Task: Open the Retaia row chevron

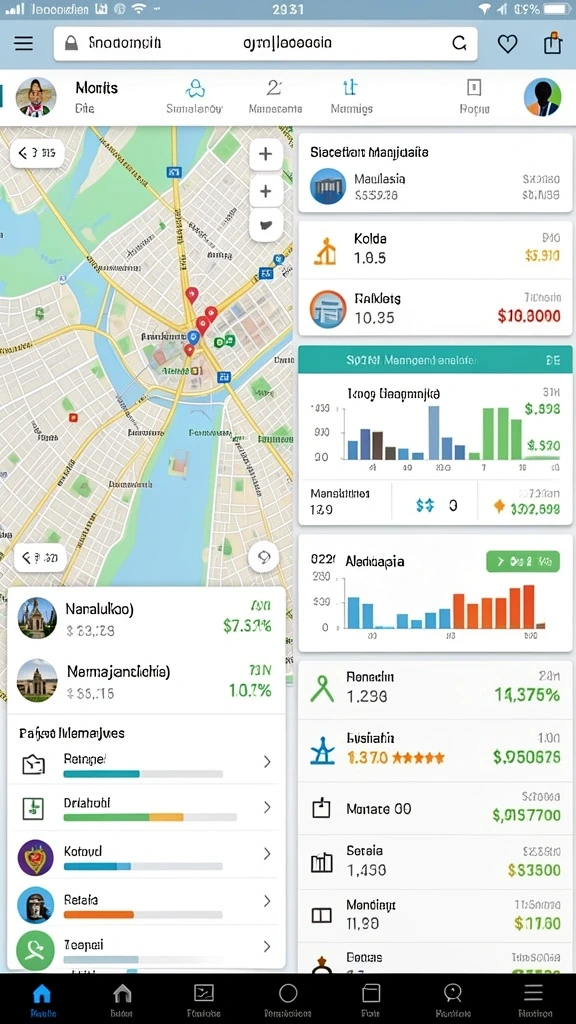Action: click(x=266, y=901)
